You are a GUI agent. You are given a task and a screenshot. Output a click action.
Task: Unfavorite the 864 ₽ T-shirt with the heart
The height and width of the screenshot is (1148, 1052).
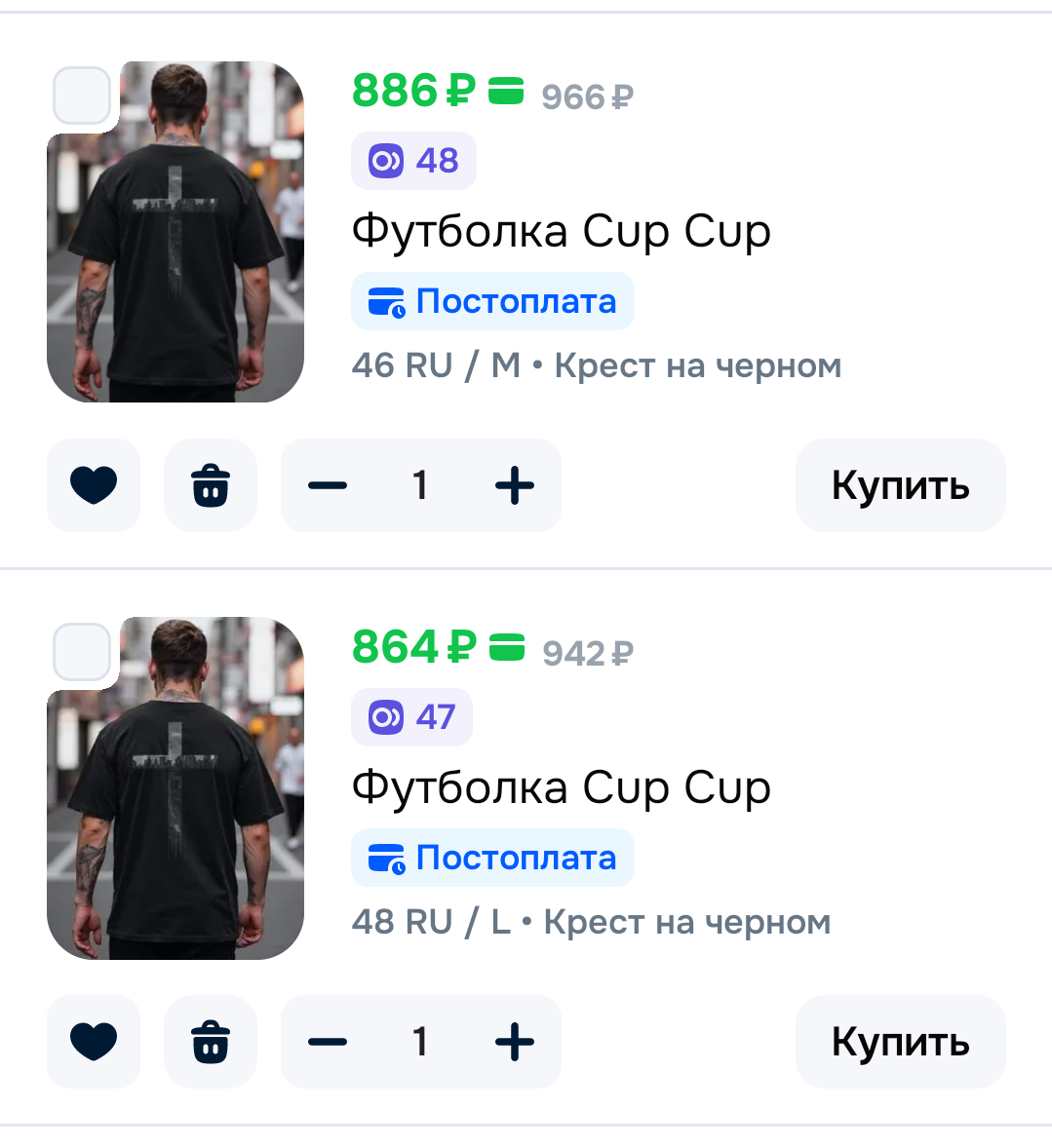(x=94, y=1042)
